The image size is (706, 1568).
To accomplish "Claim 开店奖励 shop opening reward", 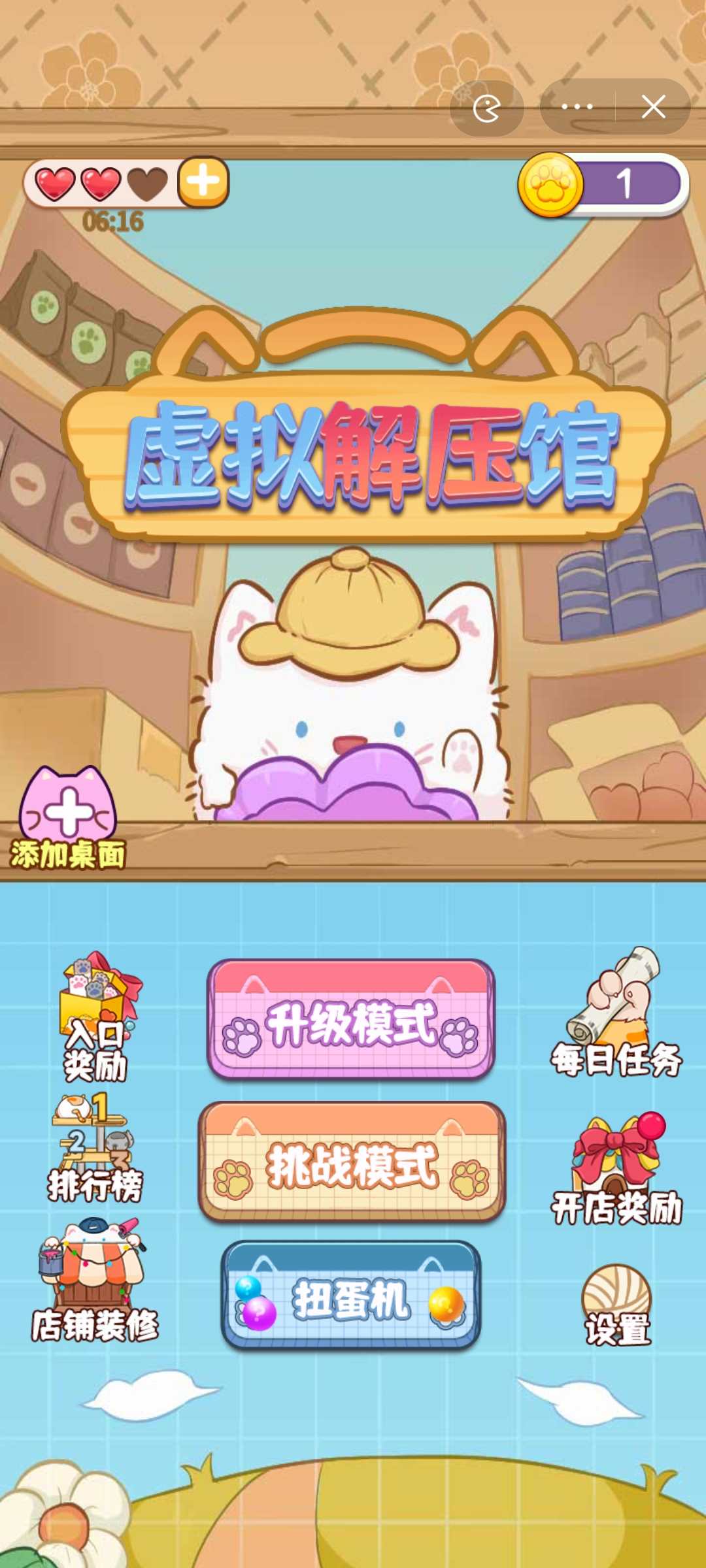I will point(616,1169).
